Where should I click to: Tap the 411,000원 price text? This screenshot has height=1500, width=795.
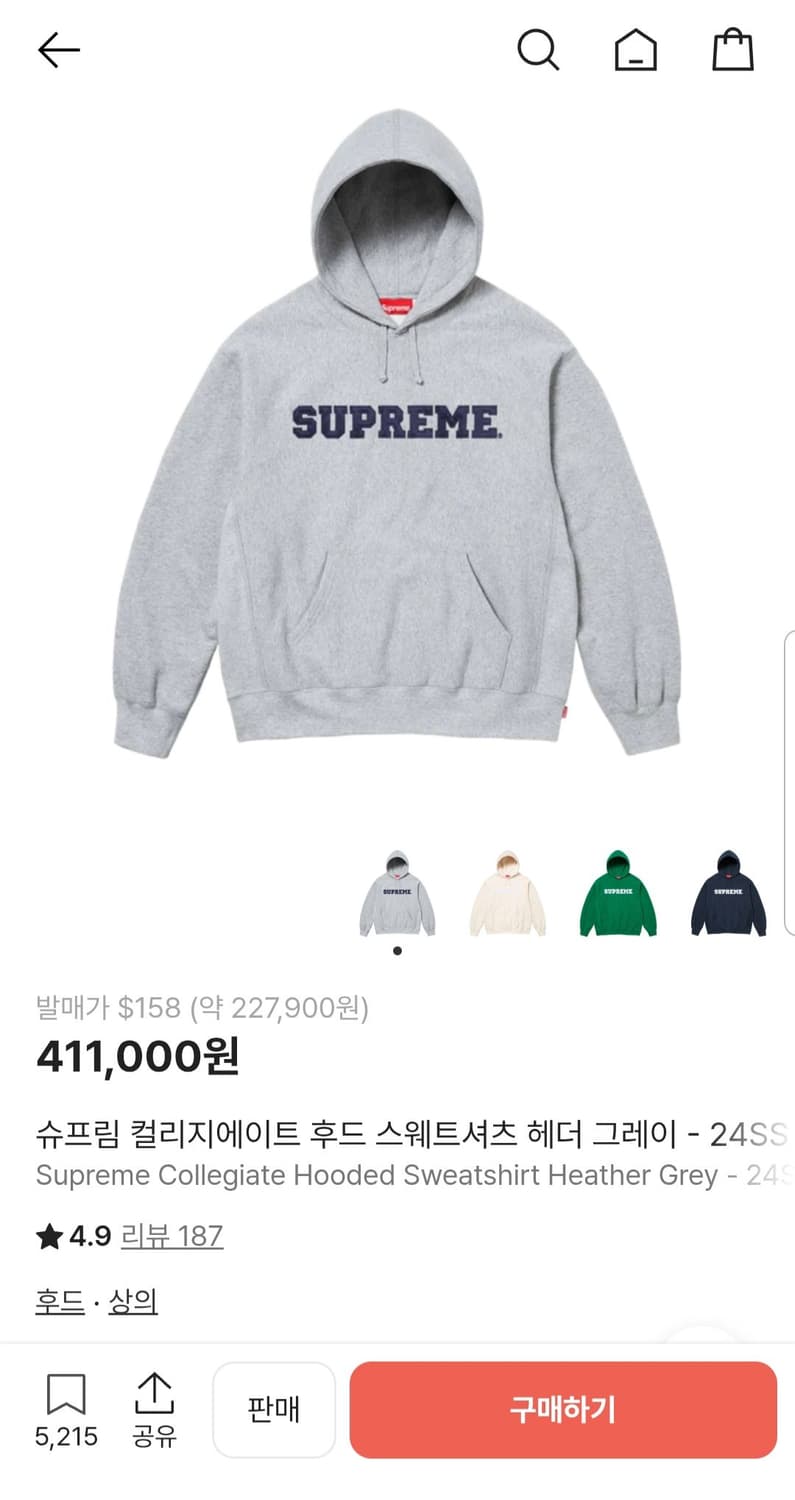pyautogui.click(x=136, y=1057)
